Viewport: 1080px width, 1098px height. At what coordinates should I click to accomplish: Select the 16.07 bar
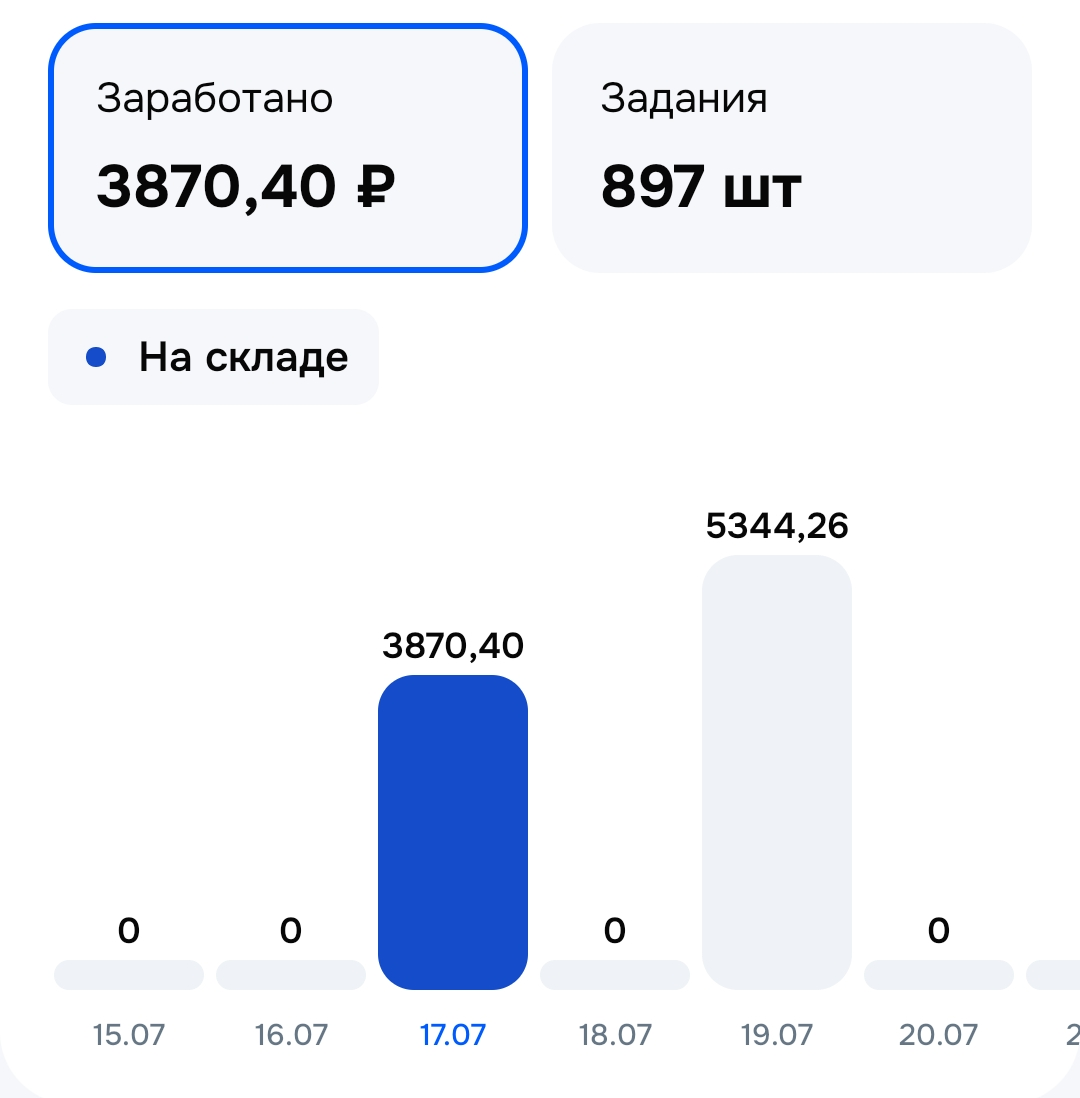[291, 975]
